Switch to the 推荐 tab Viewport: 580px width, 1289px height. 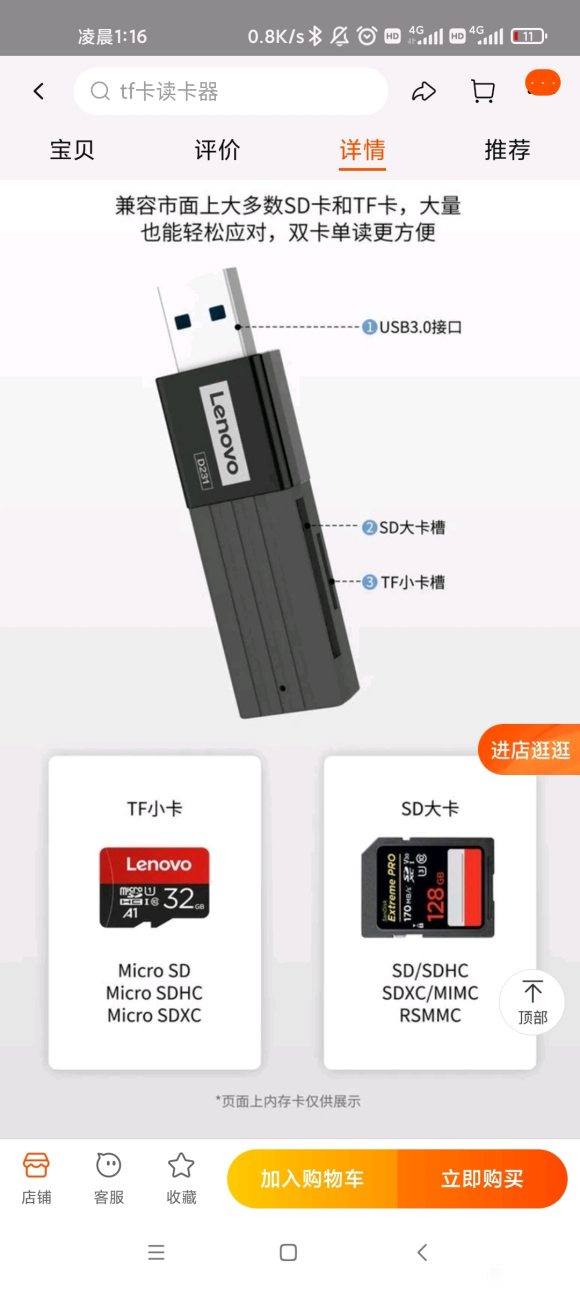pos(507,150)
